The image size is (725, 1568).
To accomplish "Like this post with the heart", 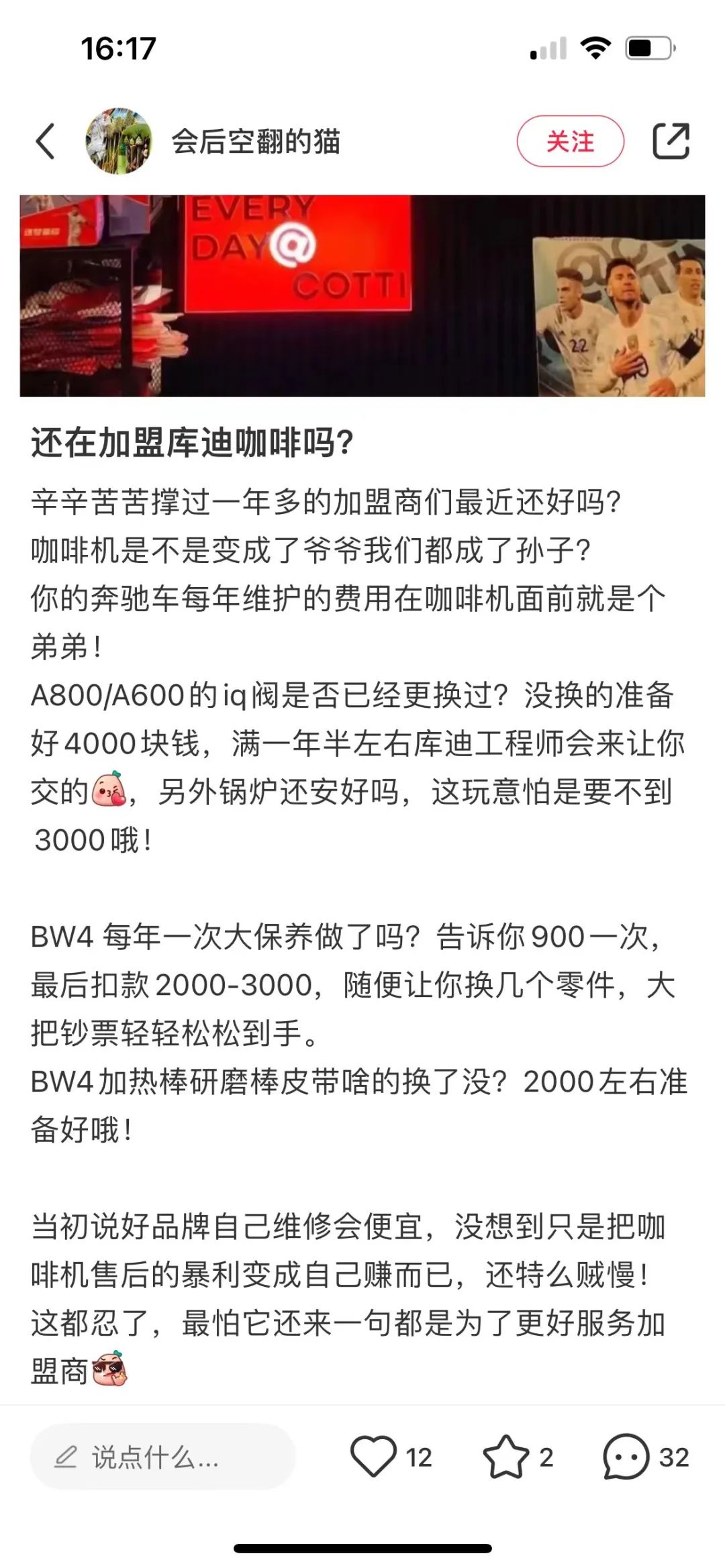I will [374, 1457].
